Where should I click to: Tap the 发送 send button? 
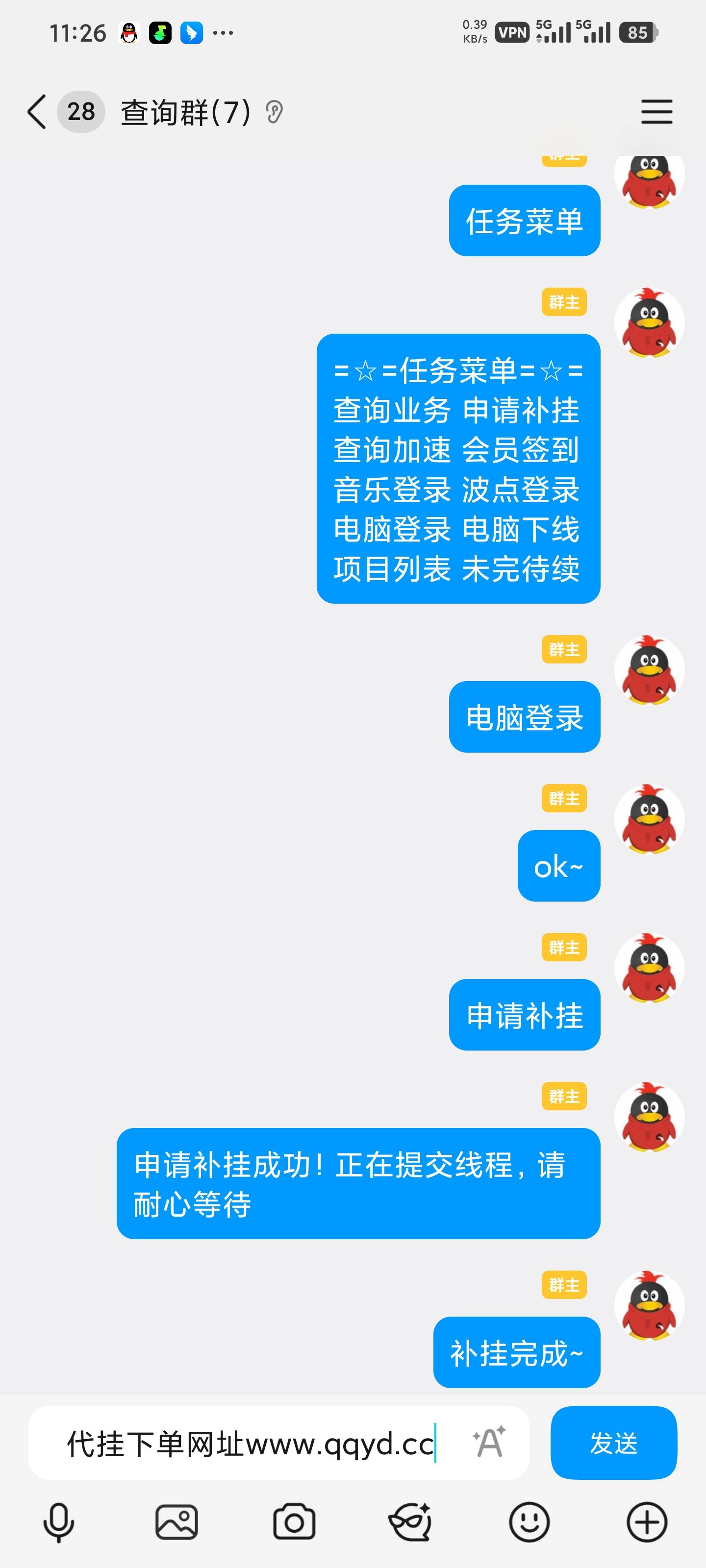pos(613,1443)
